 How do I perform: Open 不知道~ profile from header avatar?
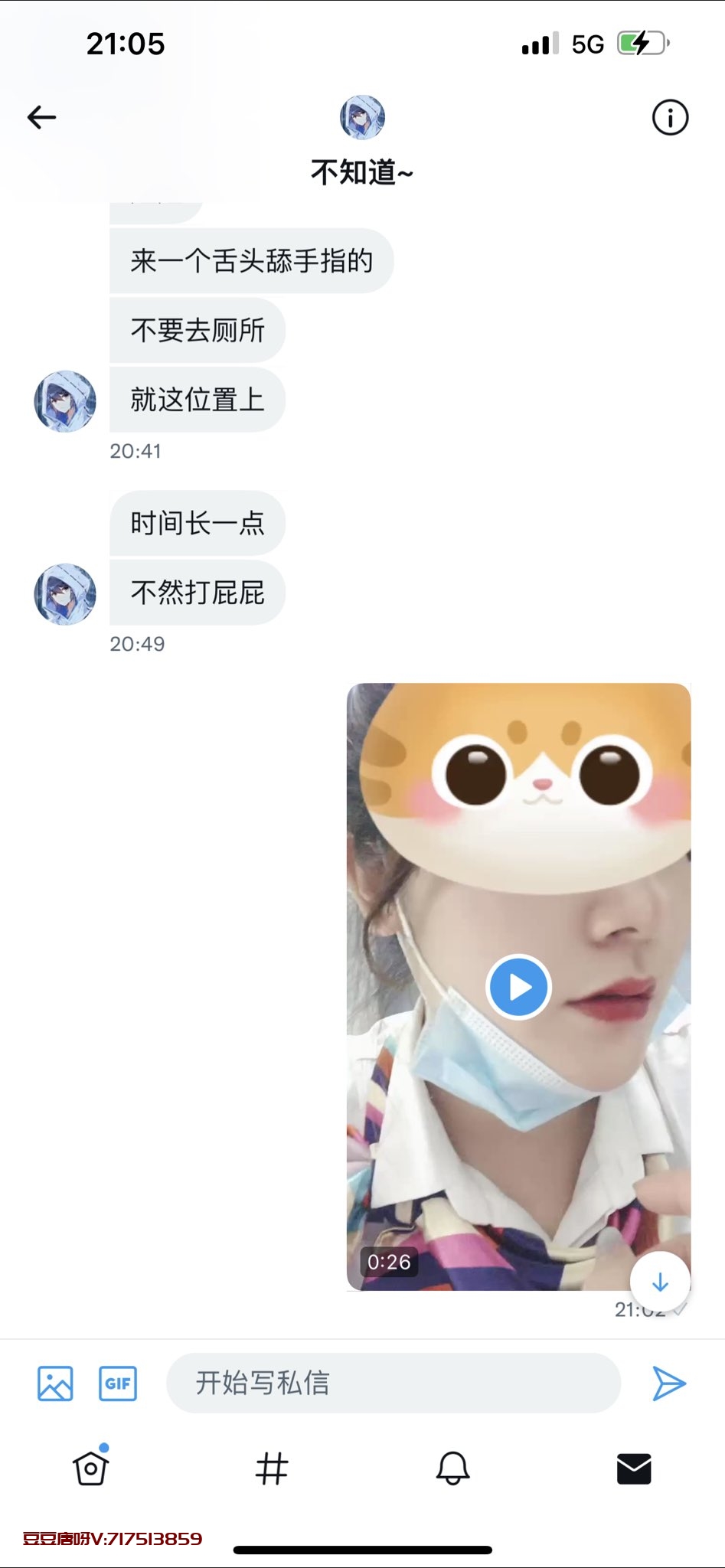click(362, 117)
